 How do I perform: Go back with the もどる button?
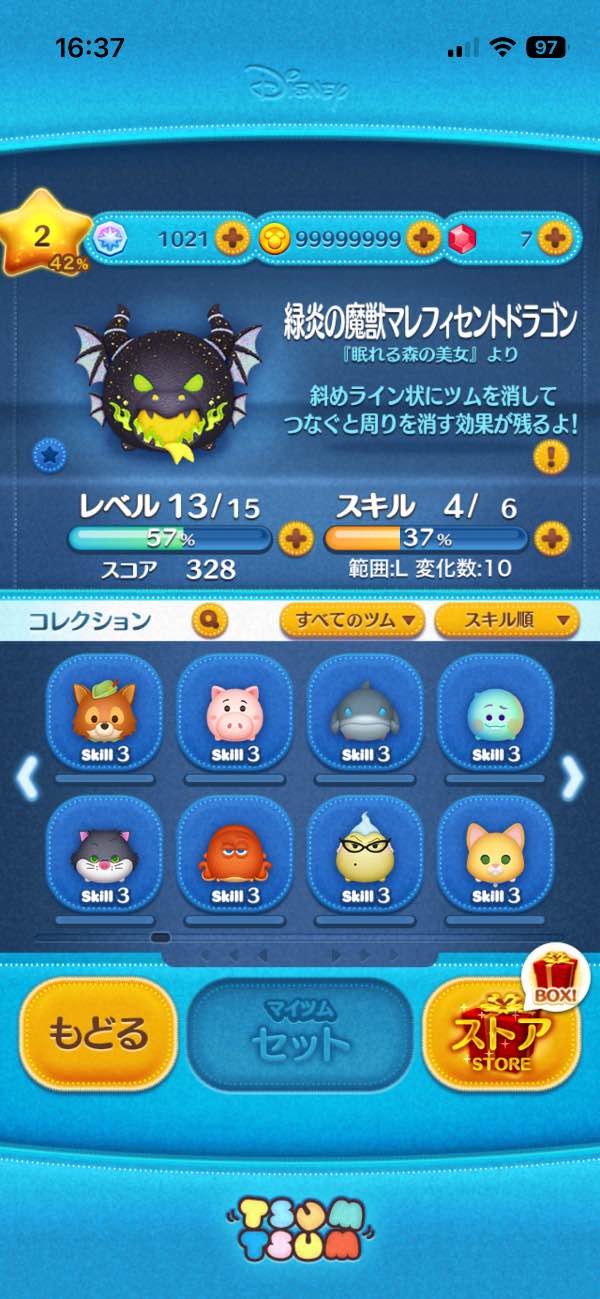[98, 1033]
